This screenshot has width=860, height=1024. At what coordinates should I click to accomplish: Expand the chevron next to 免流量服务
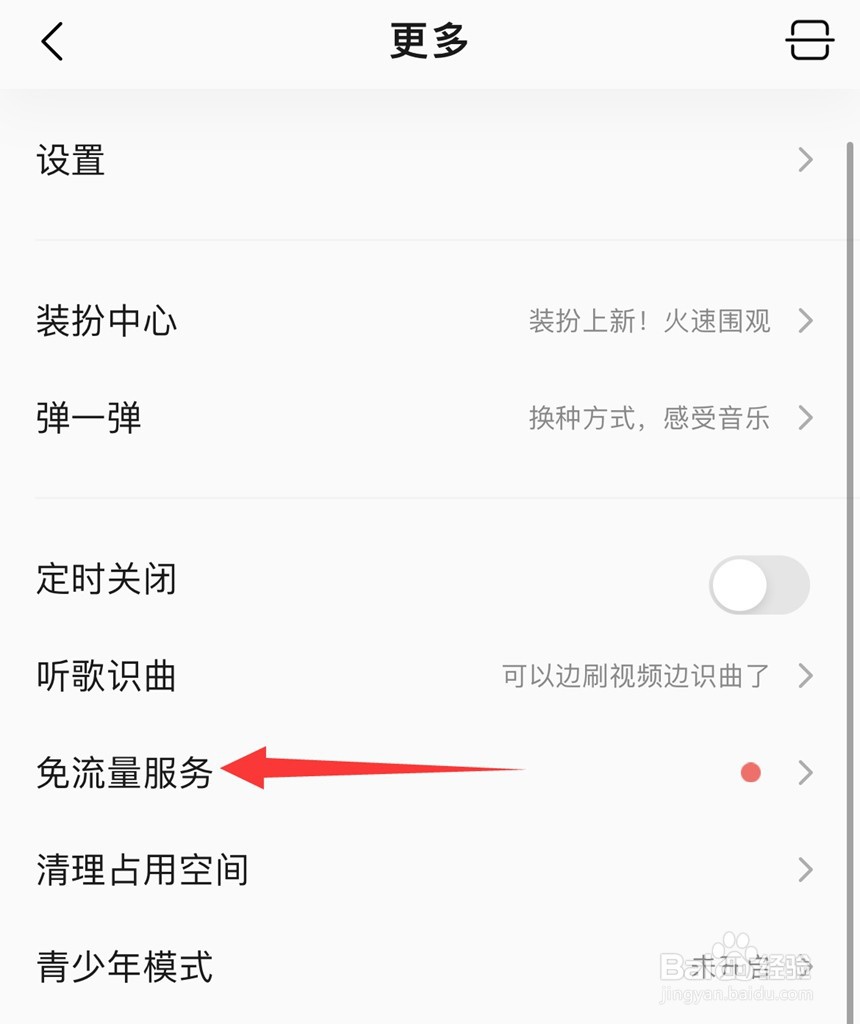coord(806,773)
